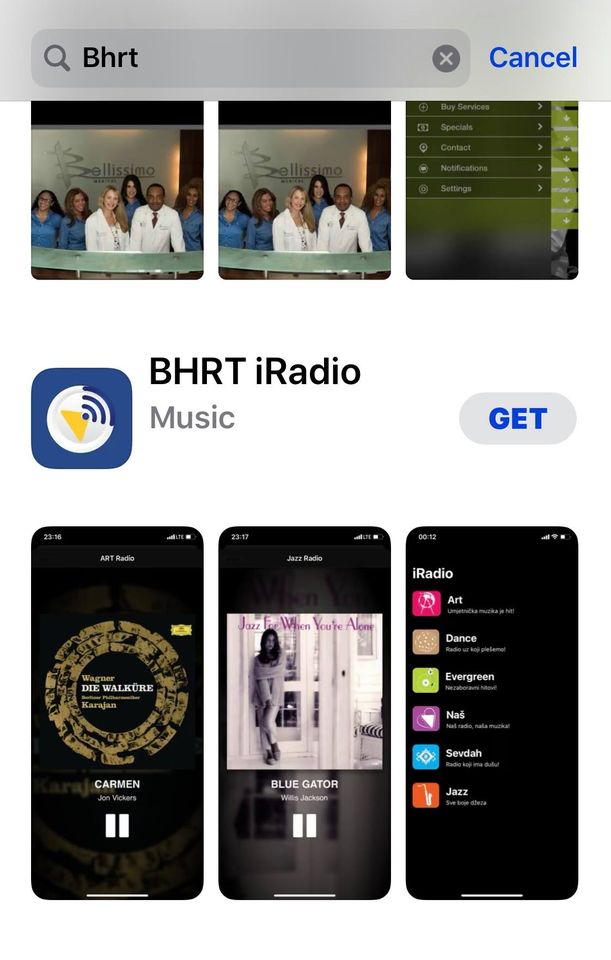Open the BHRT iRadio app title

tap(255, 373)
